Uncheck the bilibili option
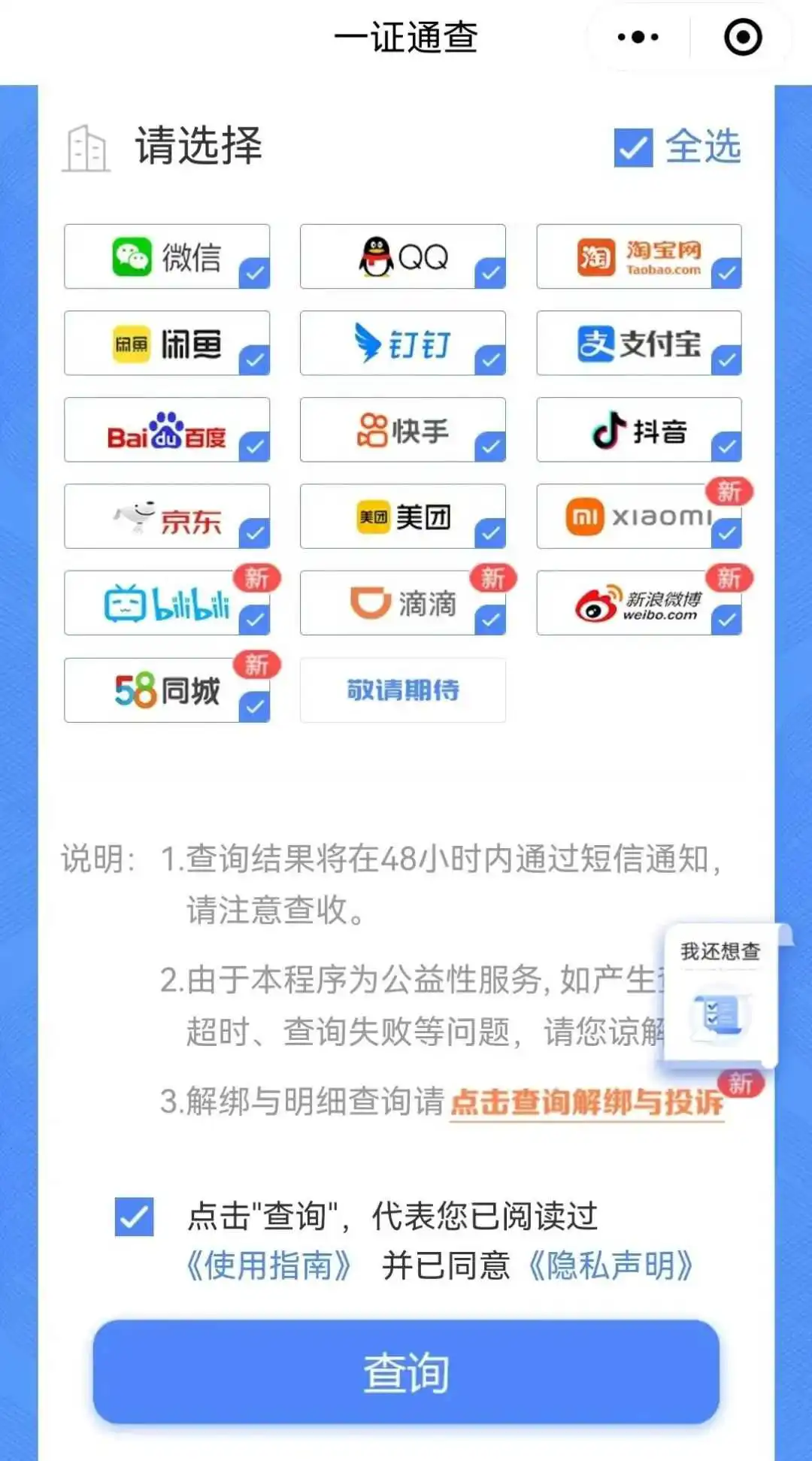The width and height of the screenshot is (812, 1461). tap(167, 603)
